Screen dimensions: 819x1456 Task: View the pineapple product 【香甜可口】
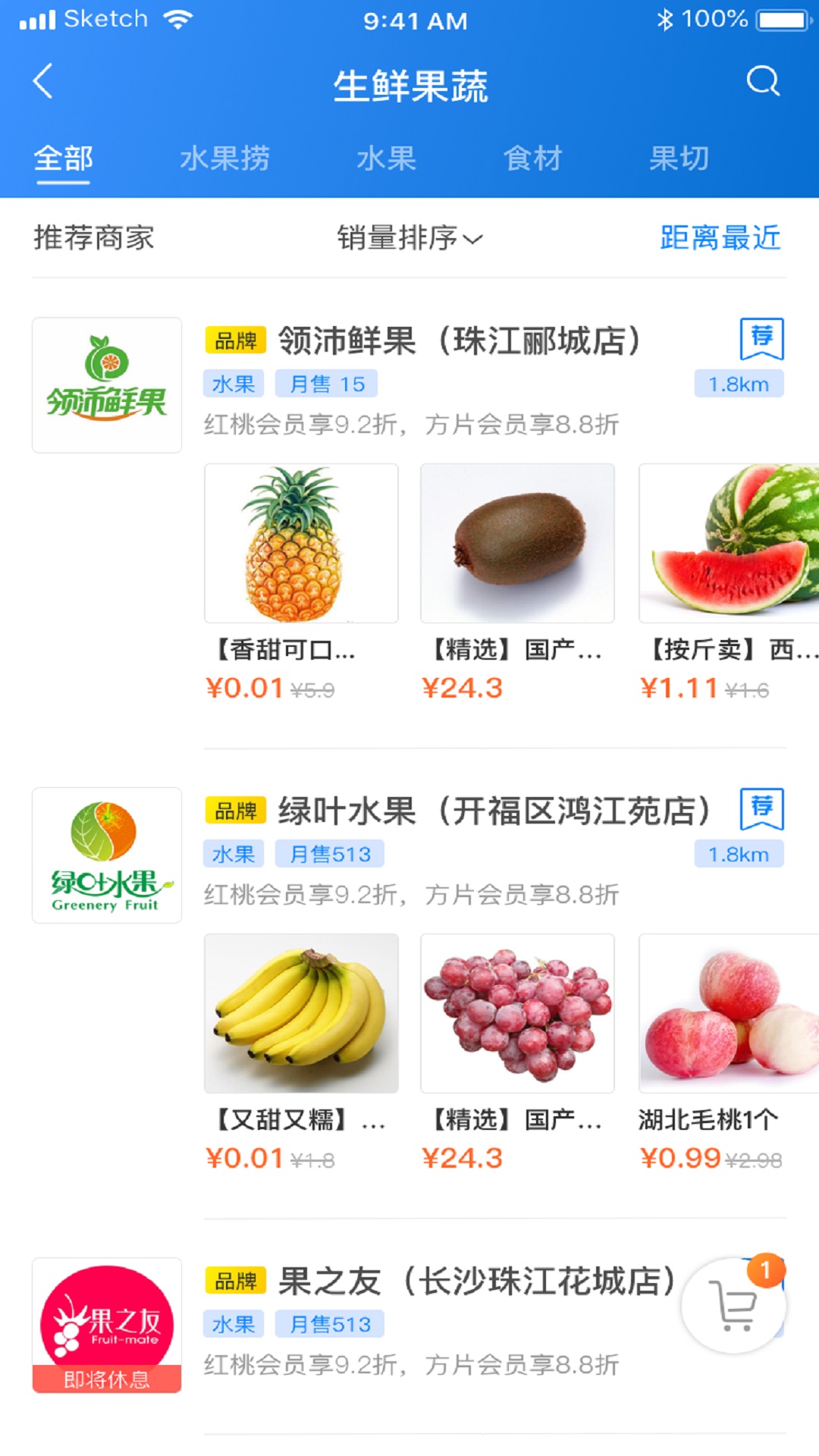pyautogui.click(x=301, y=544)
